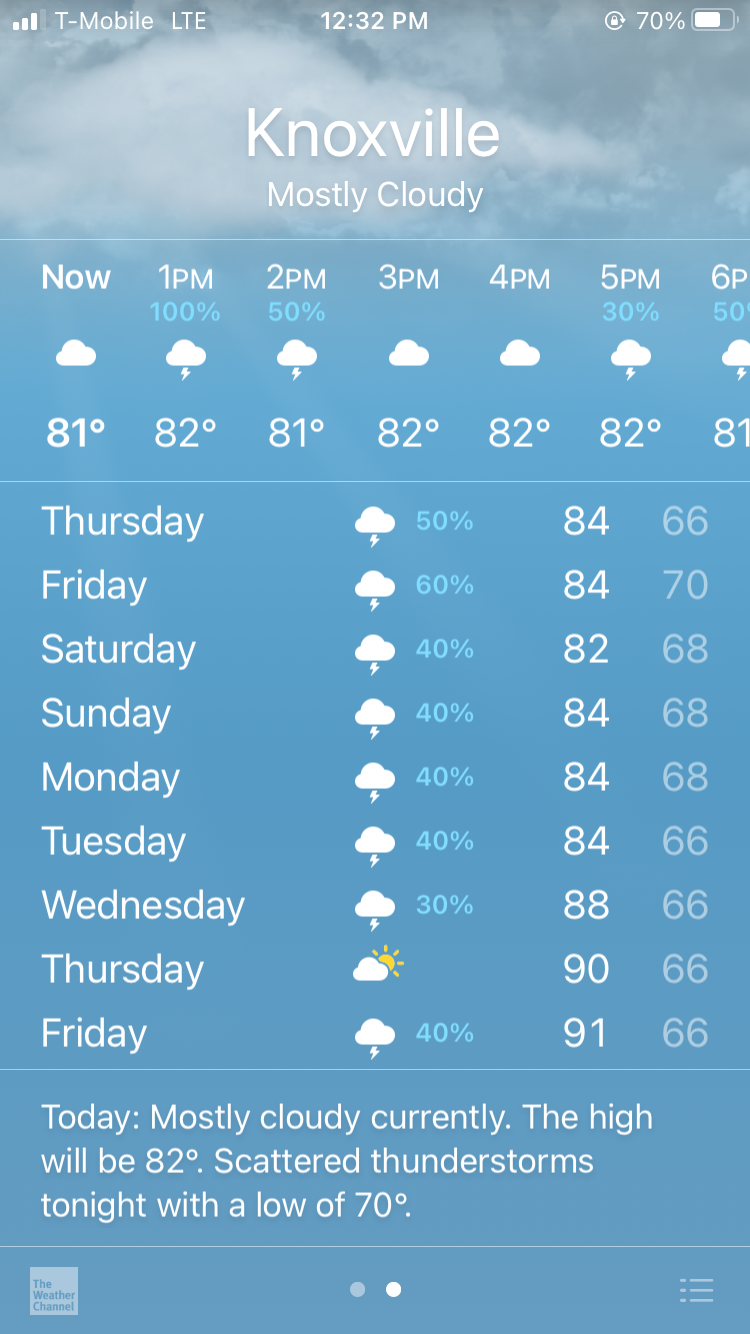
Task: Tap the page indicator dots
Action: (x=376, y=1290)
